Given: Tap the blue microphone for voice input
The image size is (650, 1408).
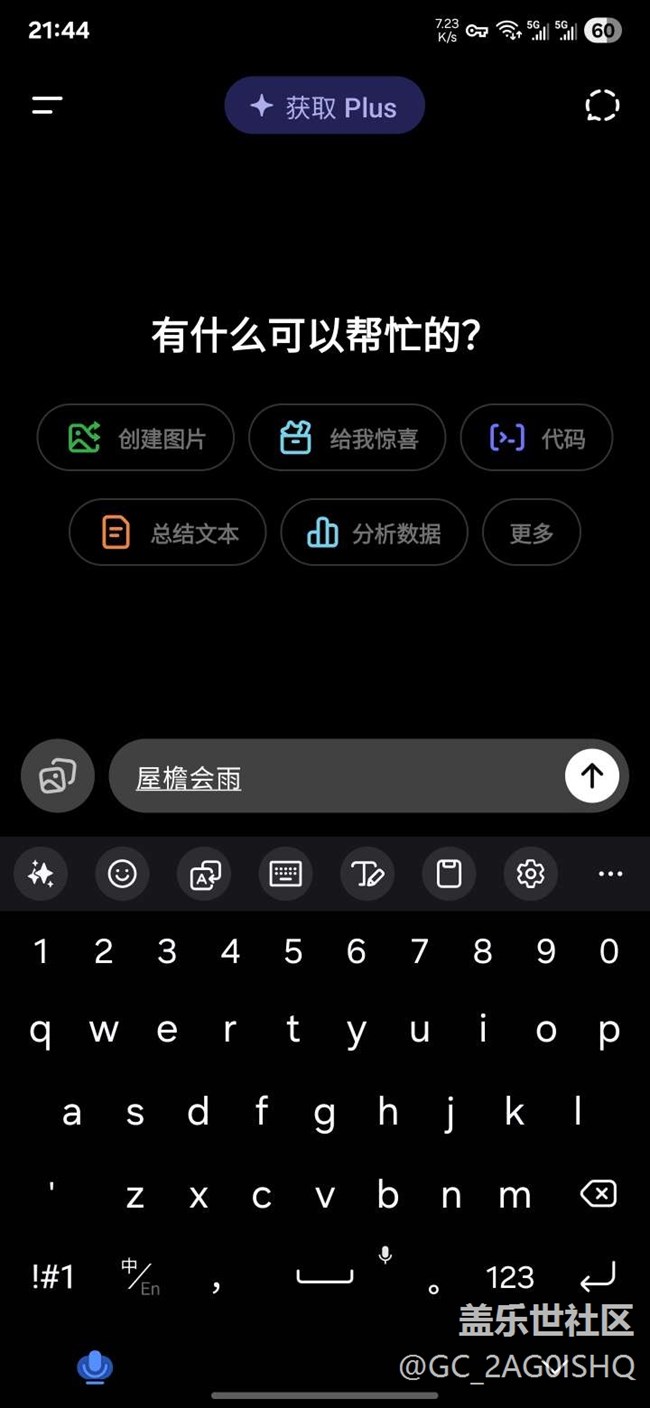Looking at the screenshot, I should point(95,1367).
